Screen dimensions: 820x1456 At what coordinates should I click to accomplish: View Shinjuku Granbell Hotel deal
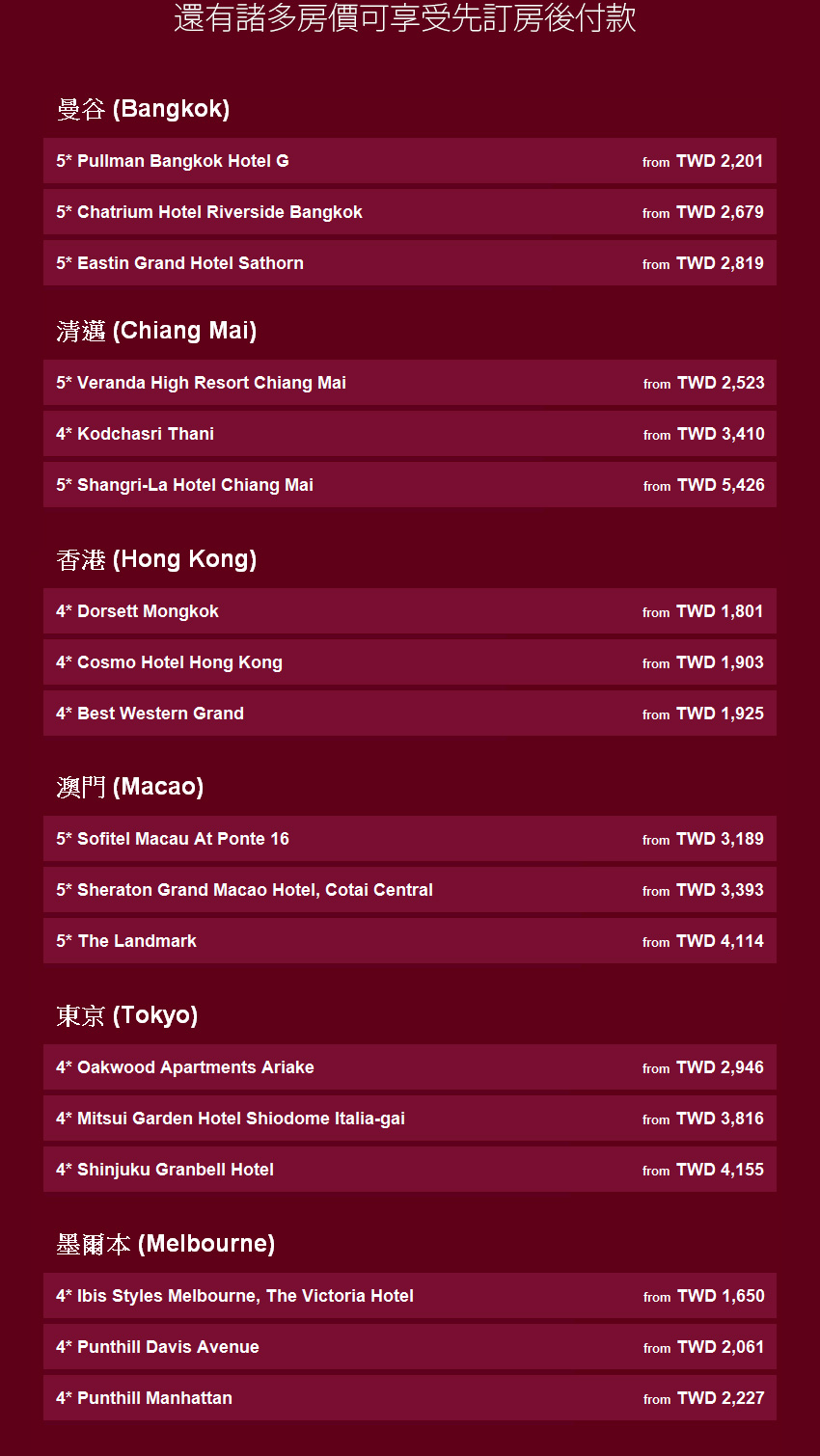tap(410, 1170)
